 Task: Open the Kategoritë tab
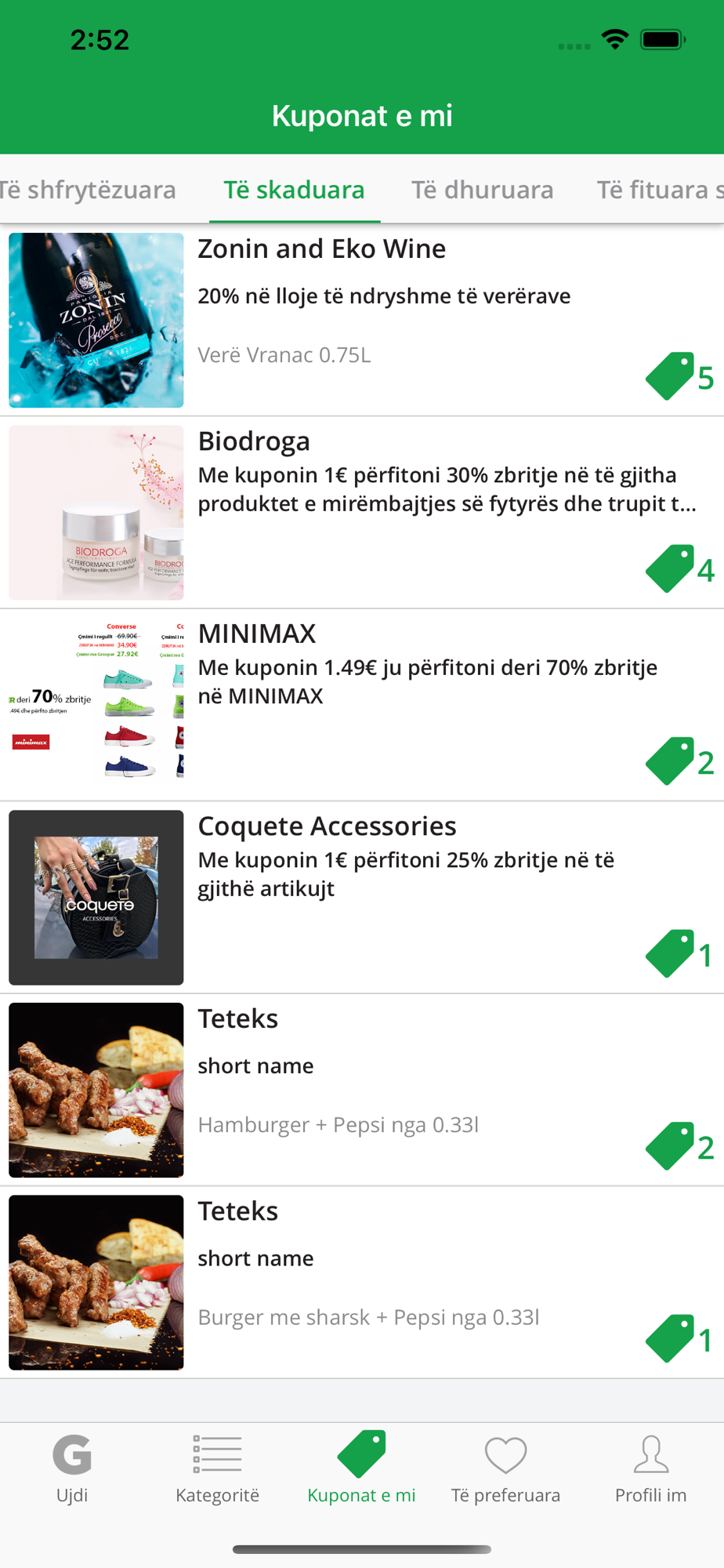217,1468
